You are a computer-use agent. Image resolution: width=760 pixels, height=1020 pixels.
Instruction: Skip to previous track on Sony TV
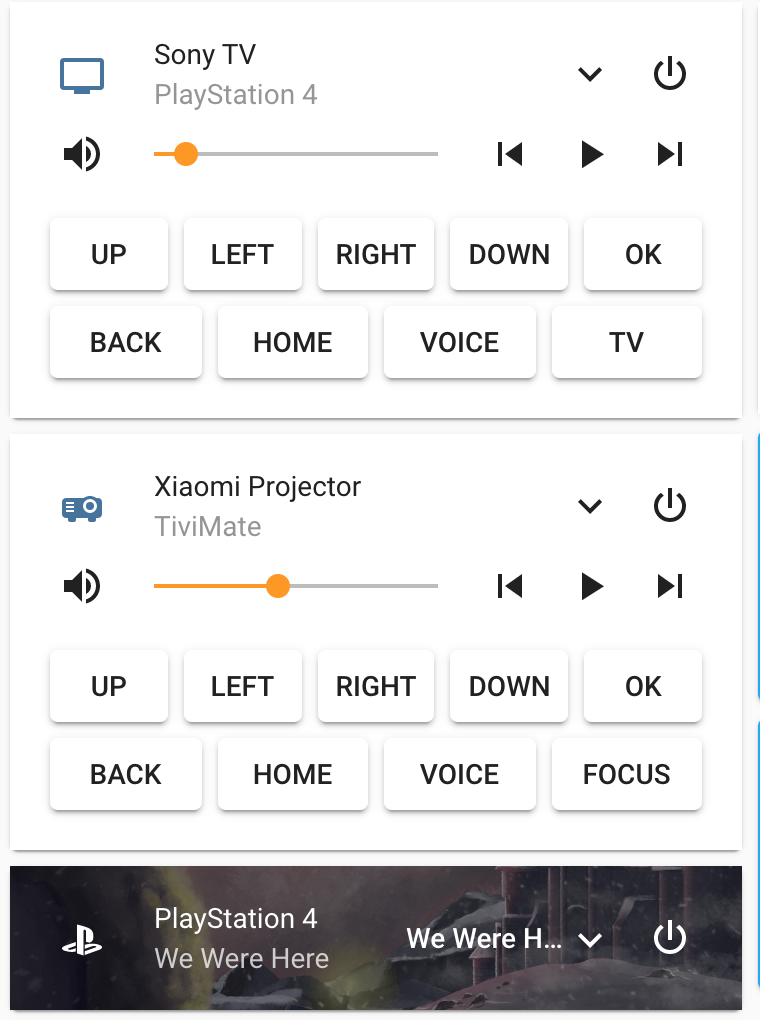(509, 154)
